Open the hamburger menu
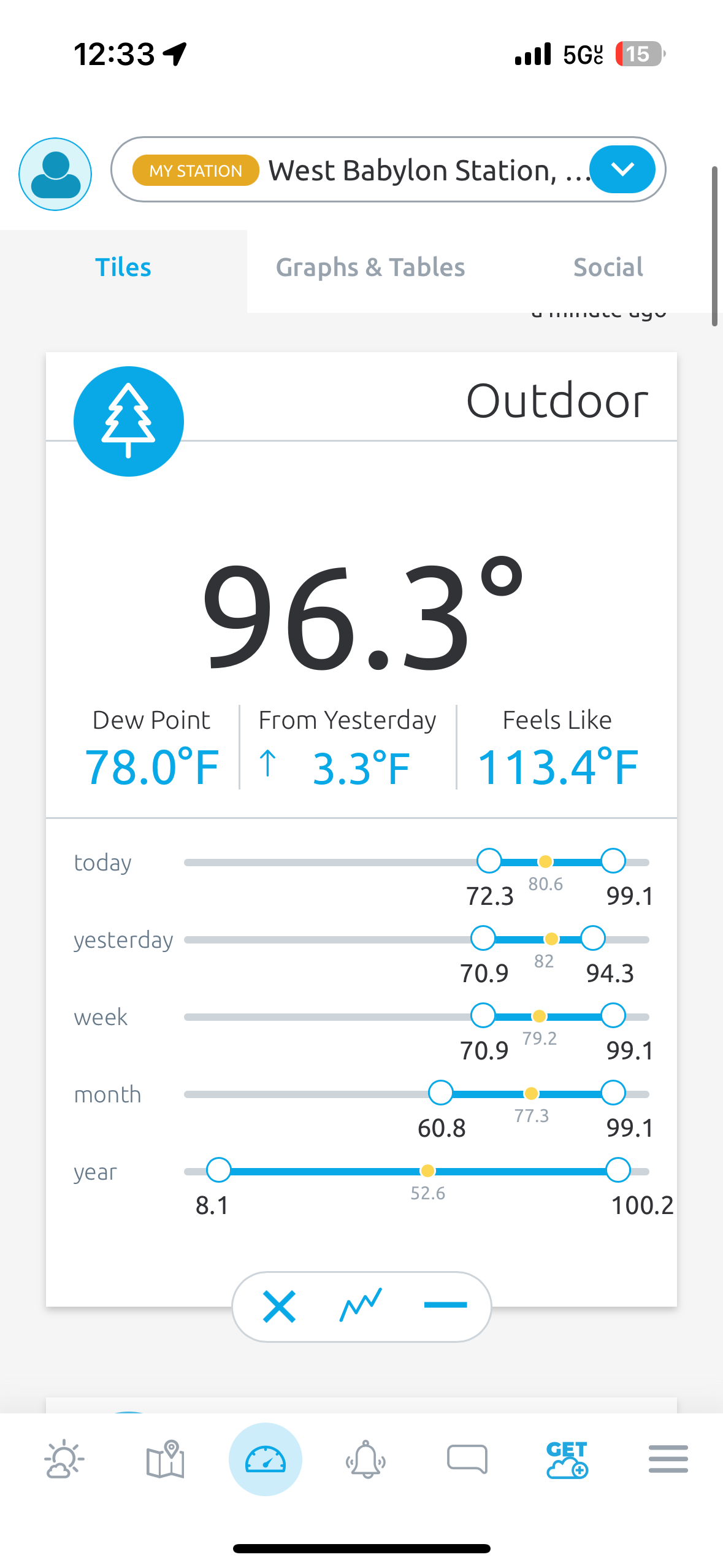 coord(668,1459)
